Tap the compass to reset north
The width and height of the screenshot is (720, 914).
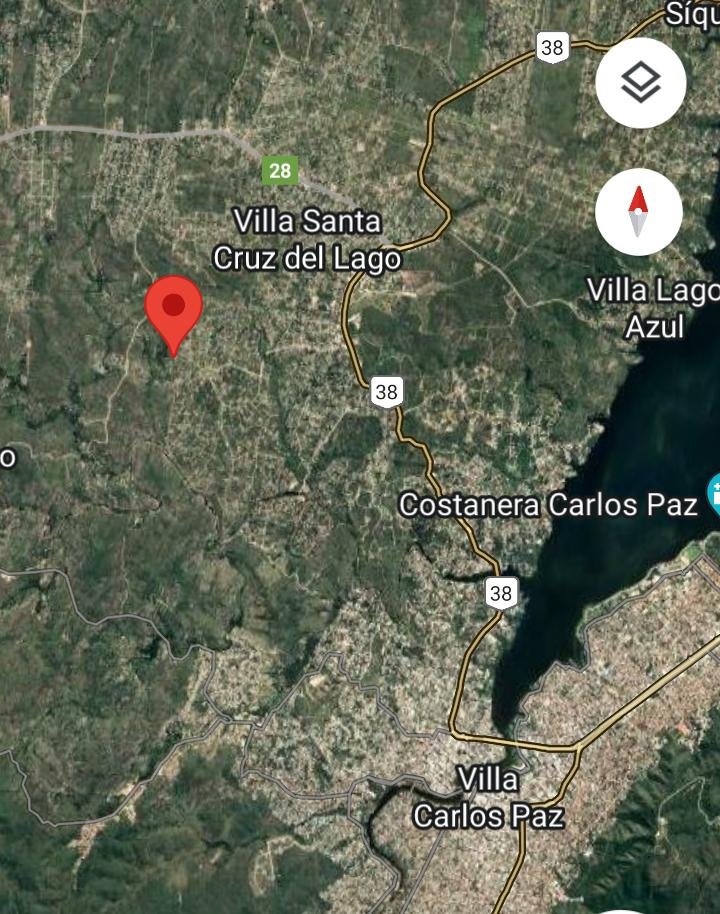(638, 212)
